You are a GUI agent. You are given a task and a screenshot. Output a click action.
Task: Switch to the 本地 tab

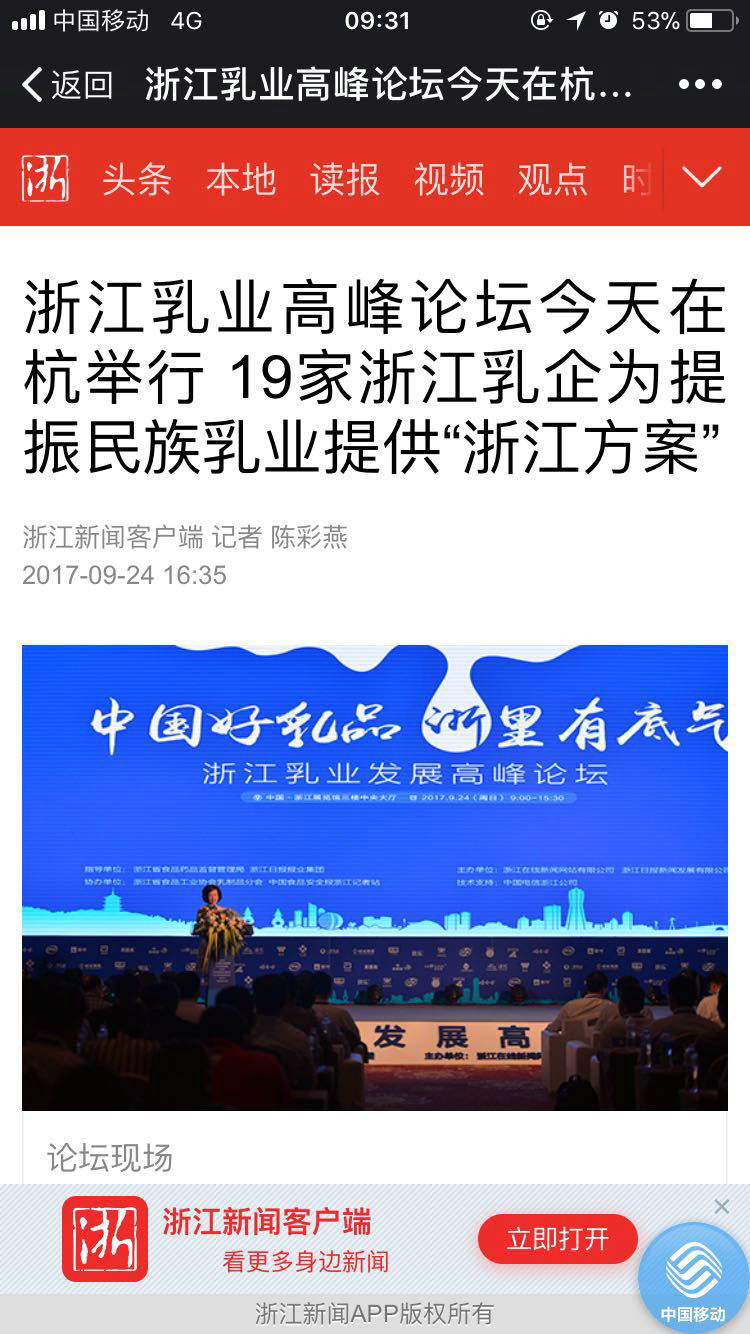pyautogui.click(x=241, y=179)
